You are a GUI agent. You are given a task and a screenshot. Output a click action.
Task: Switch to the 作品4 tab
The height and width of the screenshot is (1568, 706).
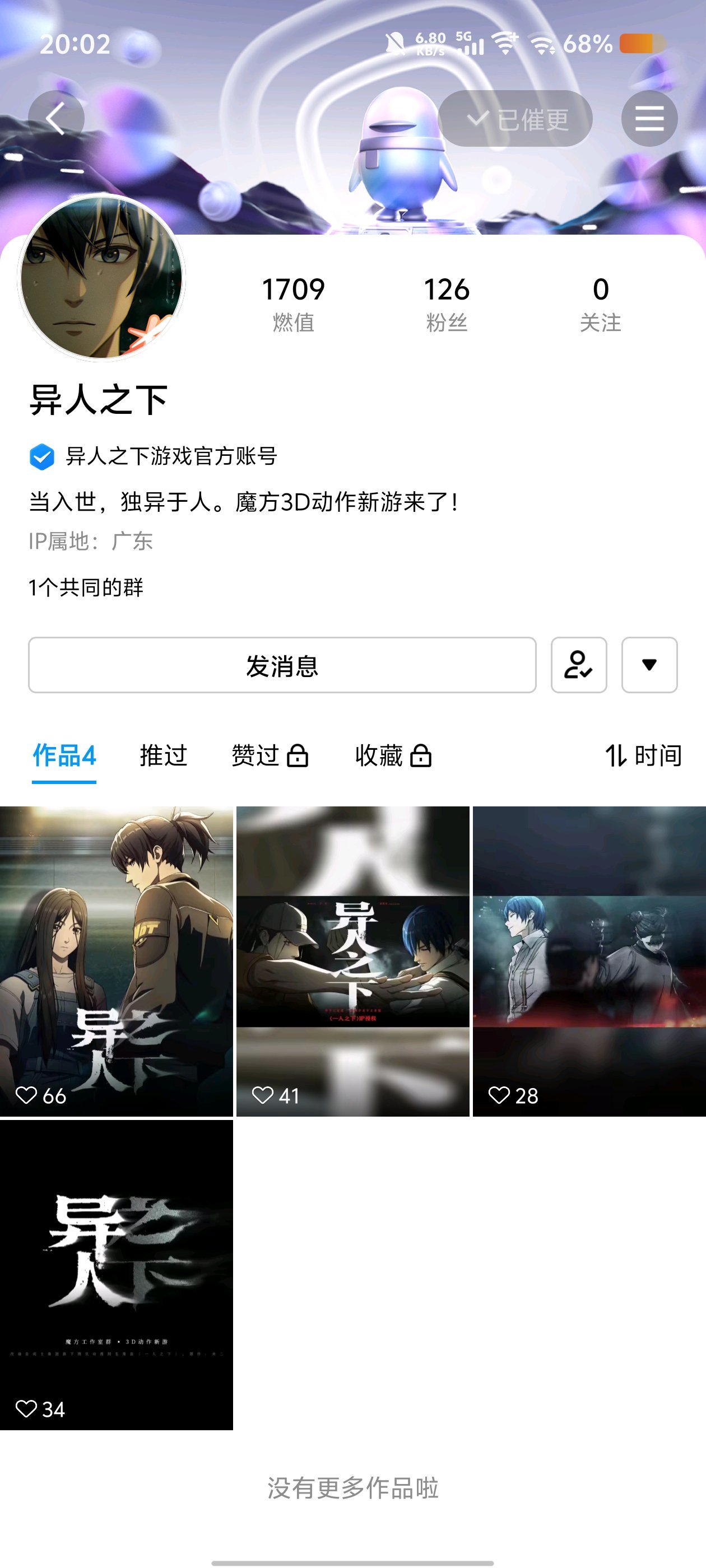[x=64, y=756]
